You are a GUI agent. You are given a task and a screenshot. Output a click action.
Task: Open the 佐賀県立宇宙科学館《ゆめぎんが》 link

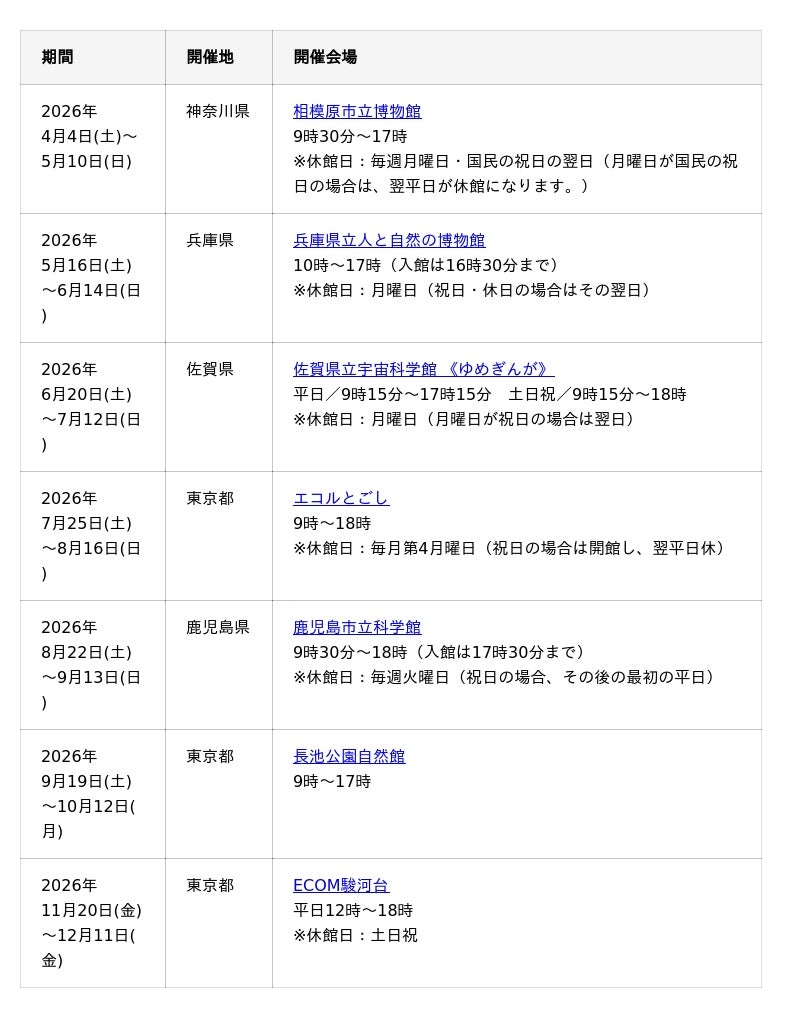[x=423, y=369]
